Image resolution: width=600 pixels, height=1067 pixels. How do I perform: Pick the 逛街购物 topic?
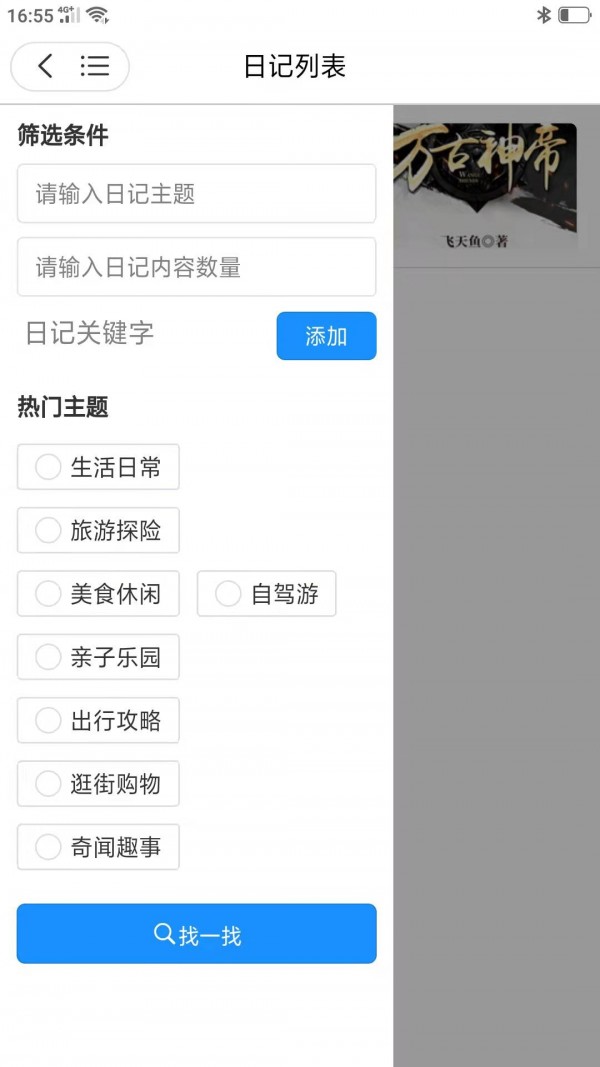(98, 784)
